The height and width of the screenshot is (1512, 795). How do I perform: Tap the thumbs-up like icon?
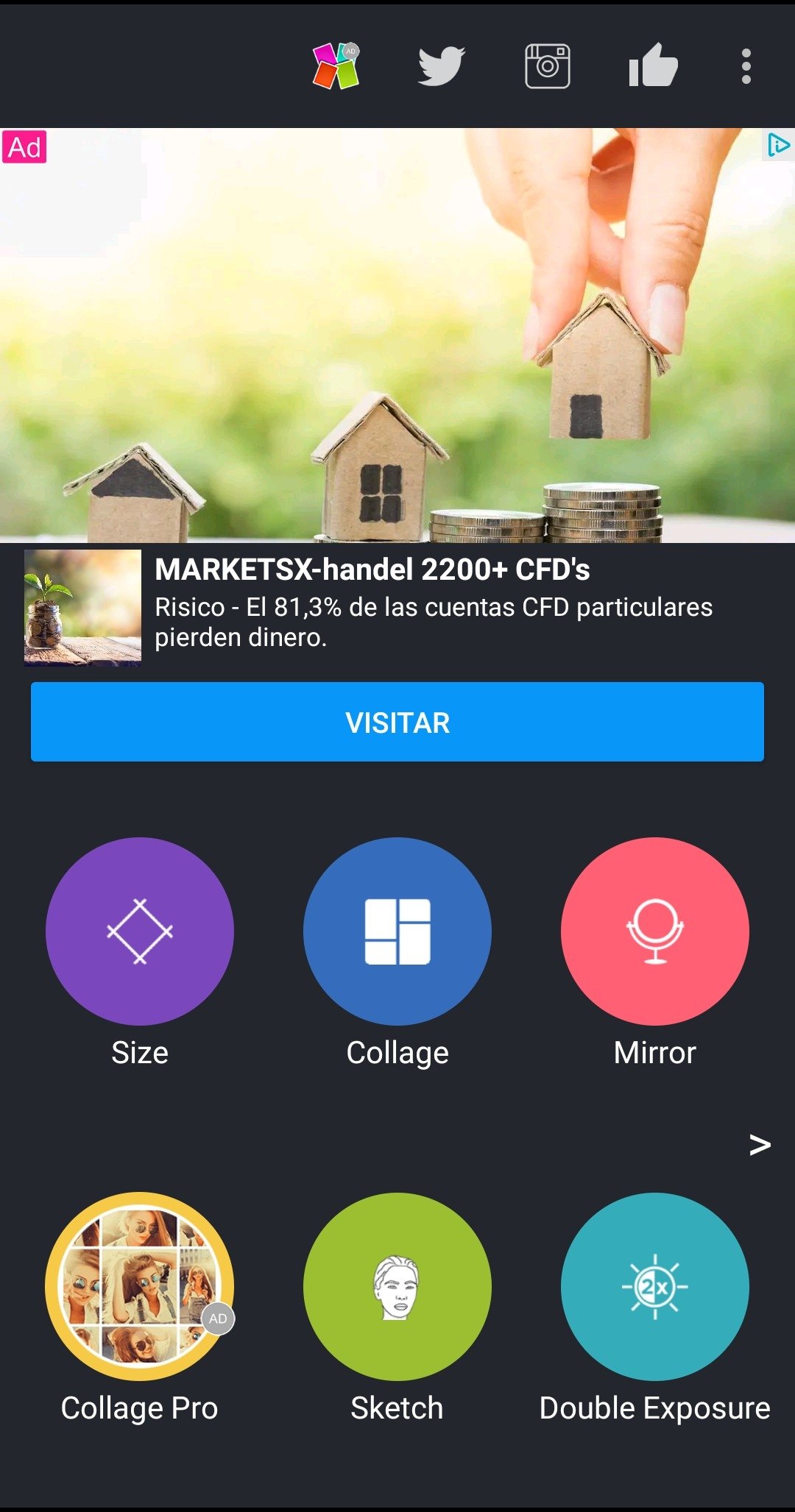(653, 66)
